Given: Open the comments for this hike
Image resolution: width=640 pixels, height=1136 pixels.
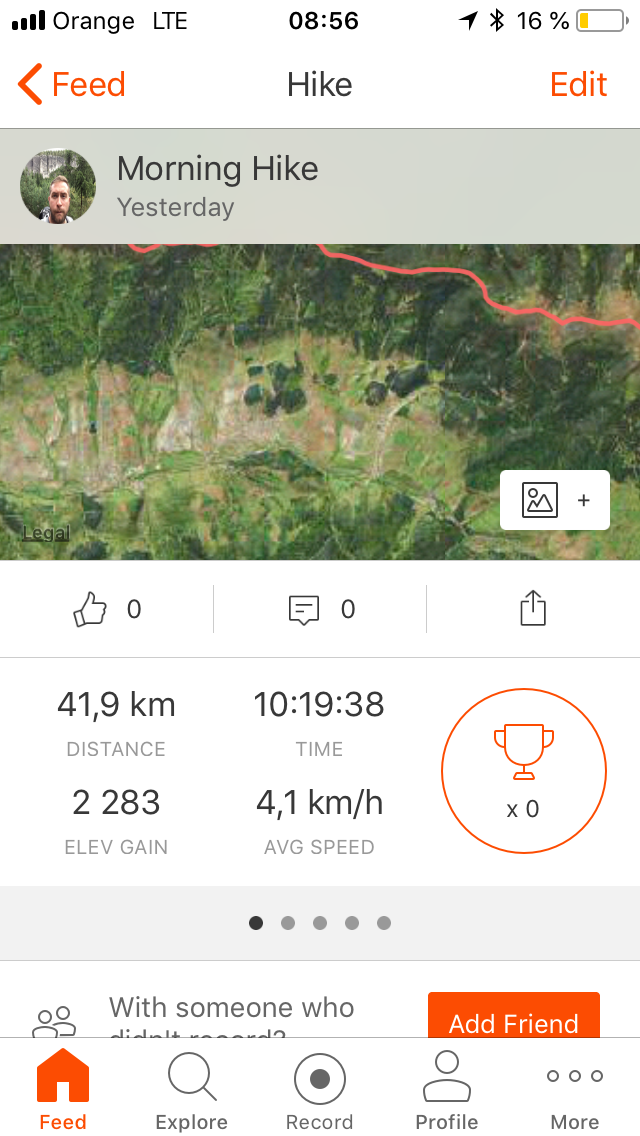Looking at the screenshot, I should pyautogui.click(x=304, y=609).
